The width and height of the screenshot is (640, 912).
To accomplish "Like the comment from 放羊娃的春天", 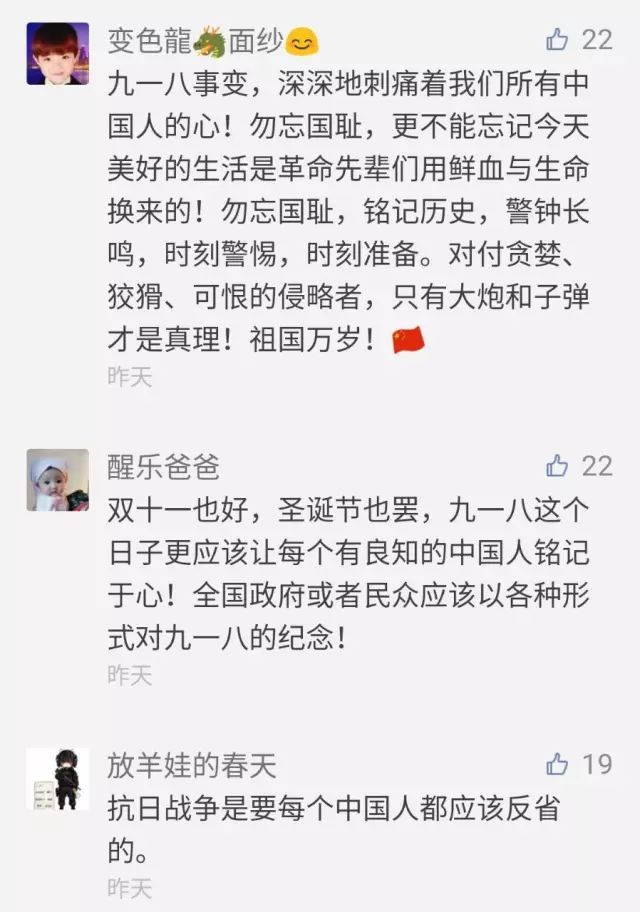I will tap(558, 764).
